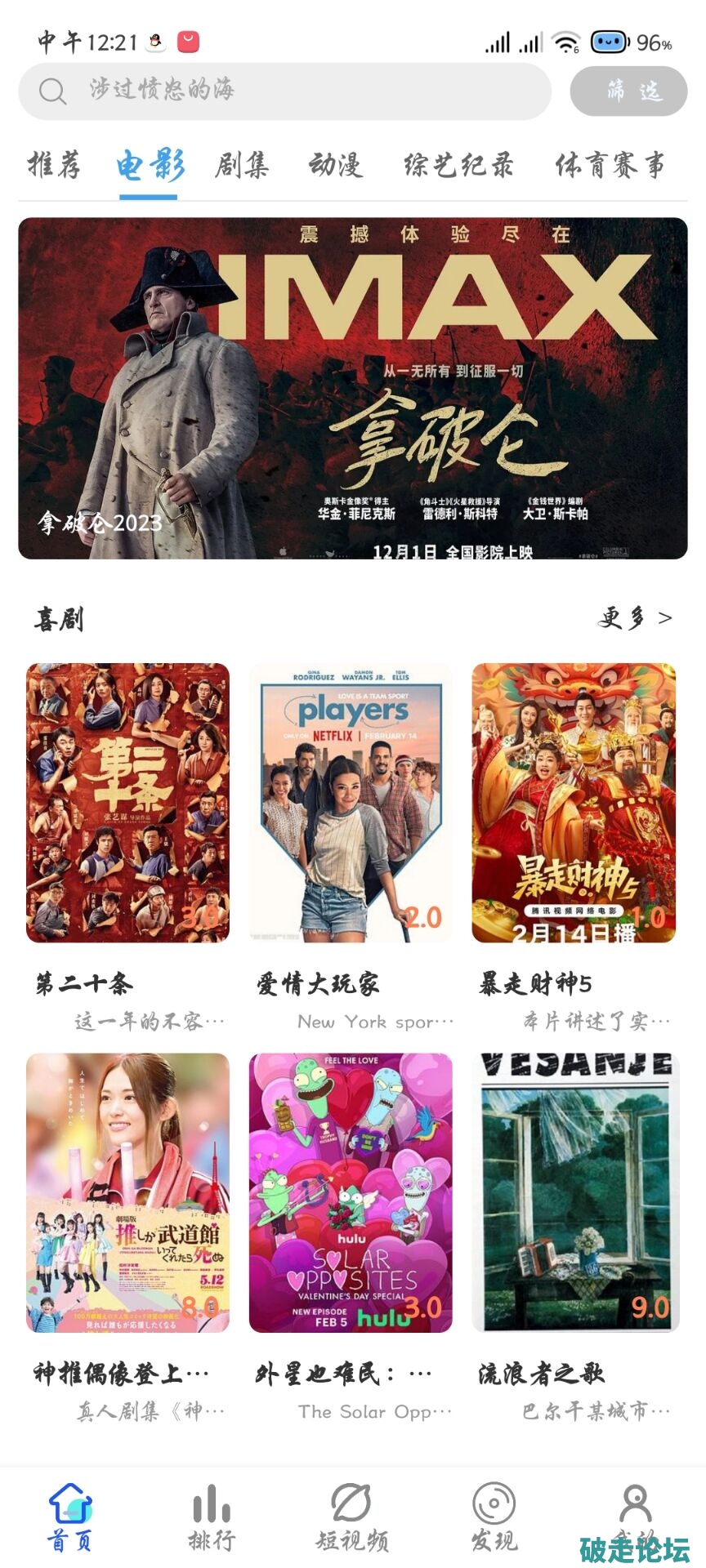Viewport: 706px width, 1568px height.
Task: Go to the 短视频 tab
Action: [x=352, y=1517]
